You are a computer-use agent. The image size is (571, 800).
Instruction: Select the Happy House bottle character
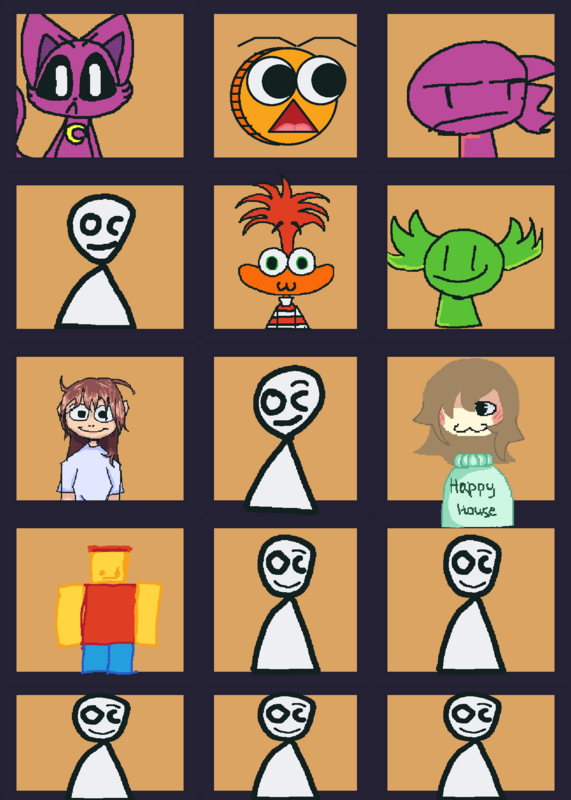(471, 429)
